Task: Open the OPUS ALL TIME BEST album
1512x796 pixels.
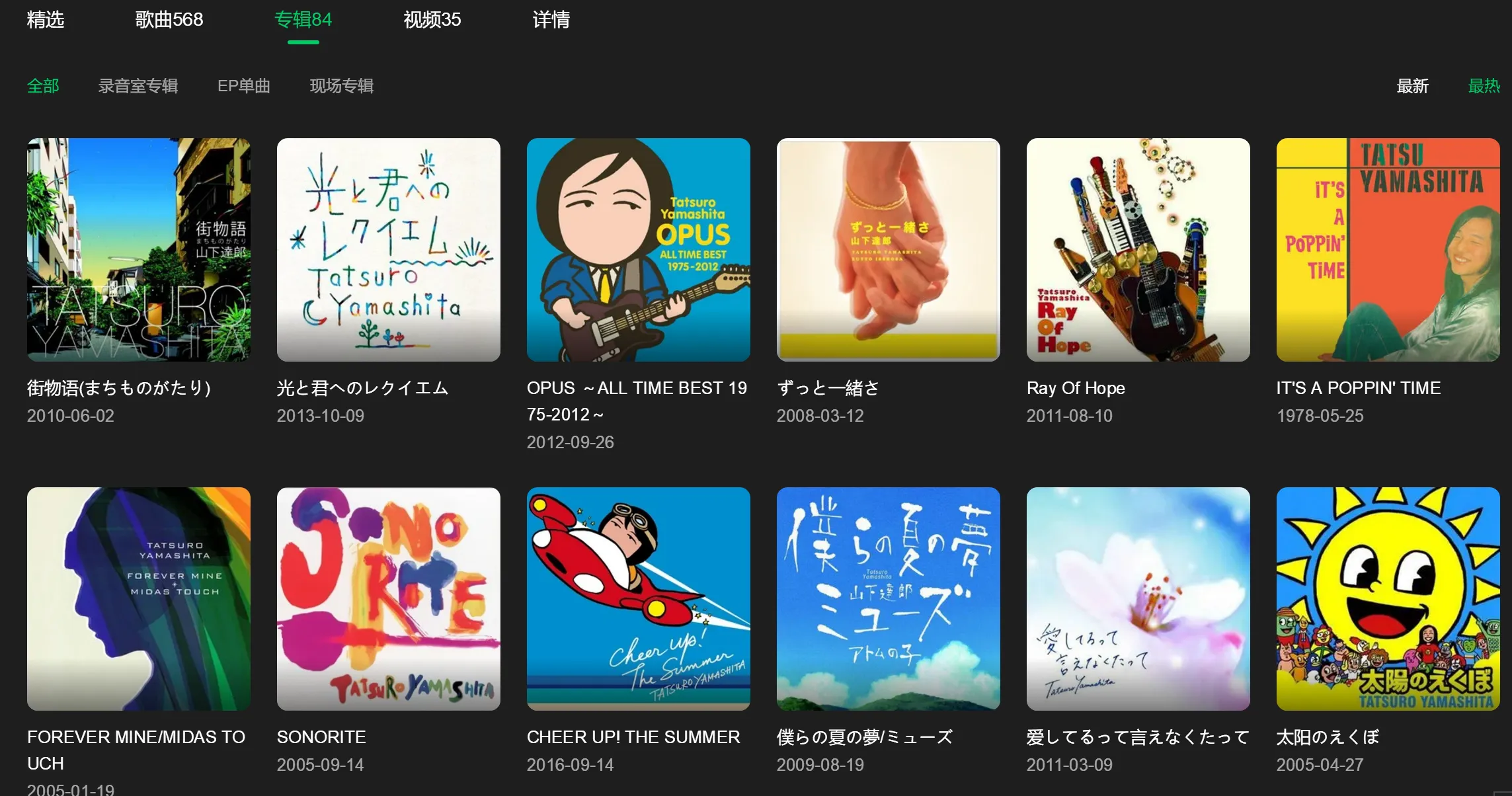Action: tap(638, 249)
